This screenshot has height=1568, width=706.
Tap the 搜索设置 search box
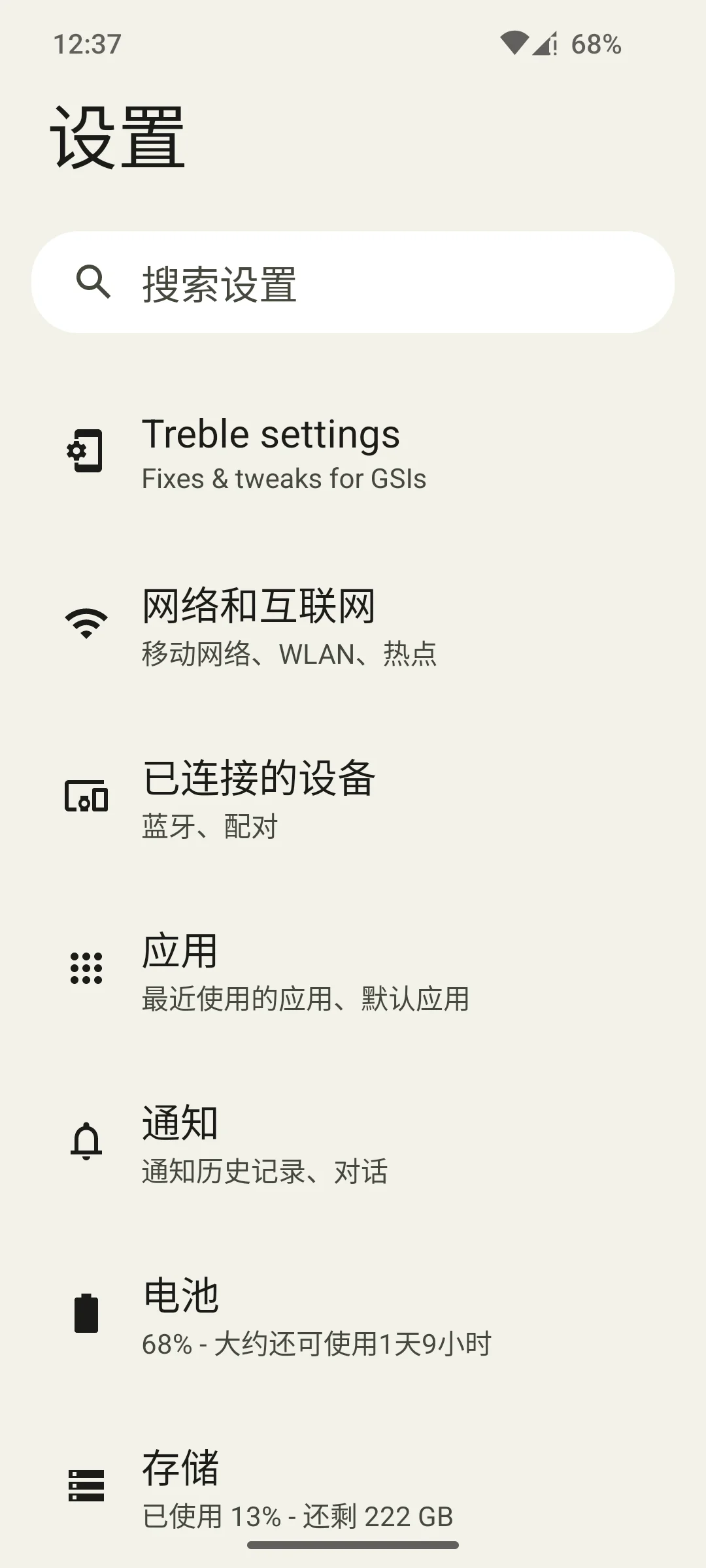tap(353, 283)
